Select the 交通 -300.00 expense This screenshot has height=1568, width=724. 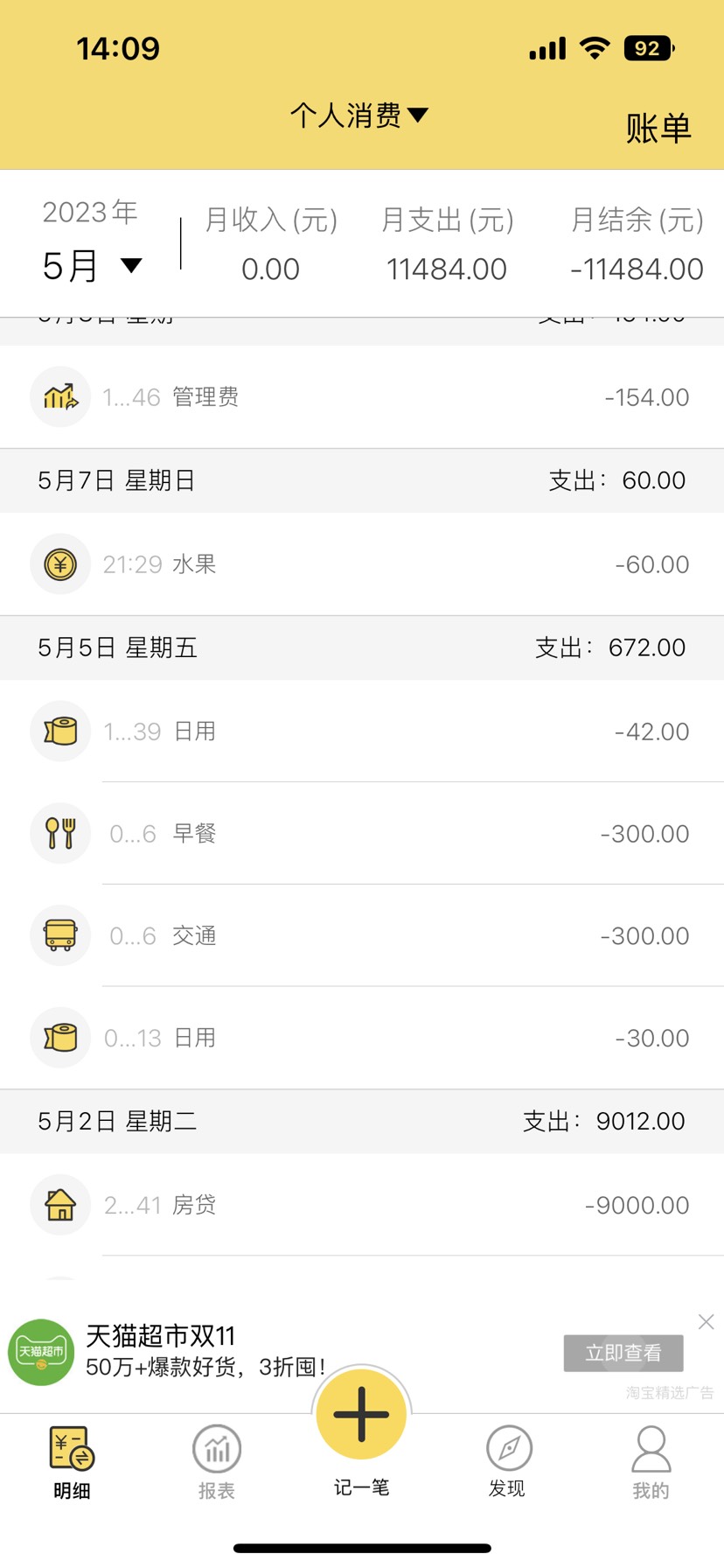pos(362,936)
